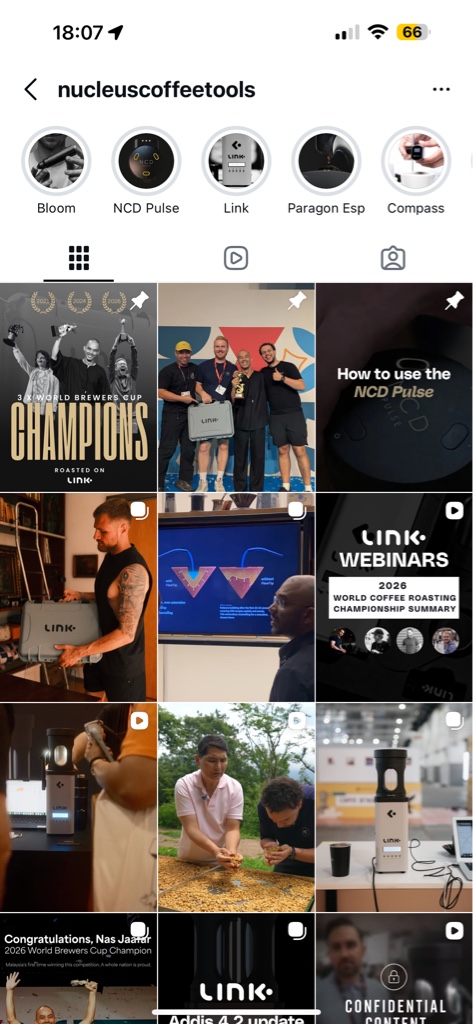
Task: Open the Congratulations Nas Jaafar post
Action: point(78,968)
